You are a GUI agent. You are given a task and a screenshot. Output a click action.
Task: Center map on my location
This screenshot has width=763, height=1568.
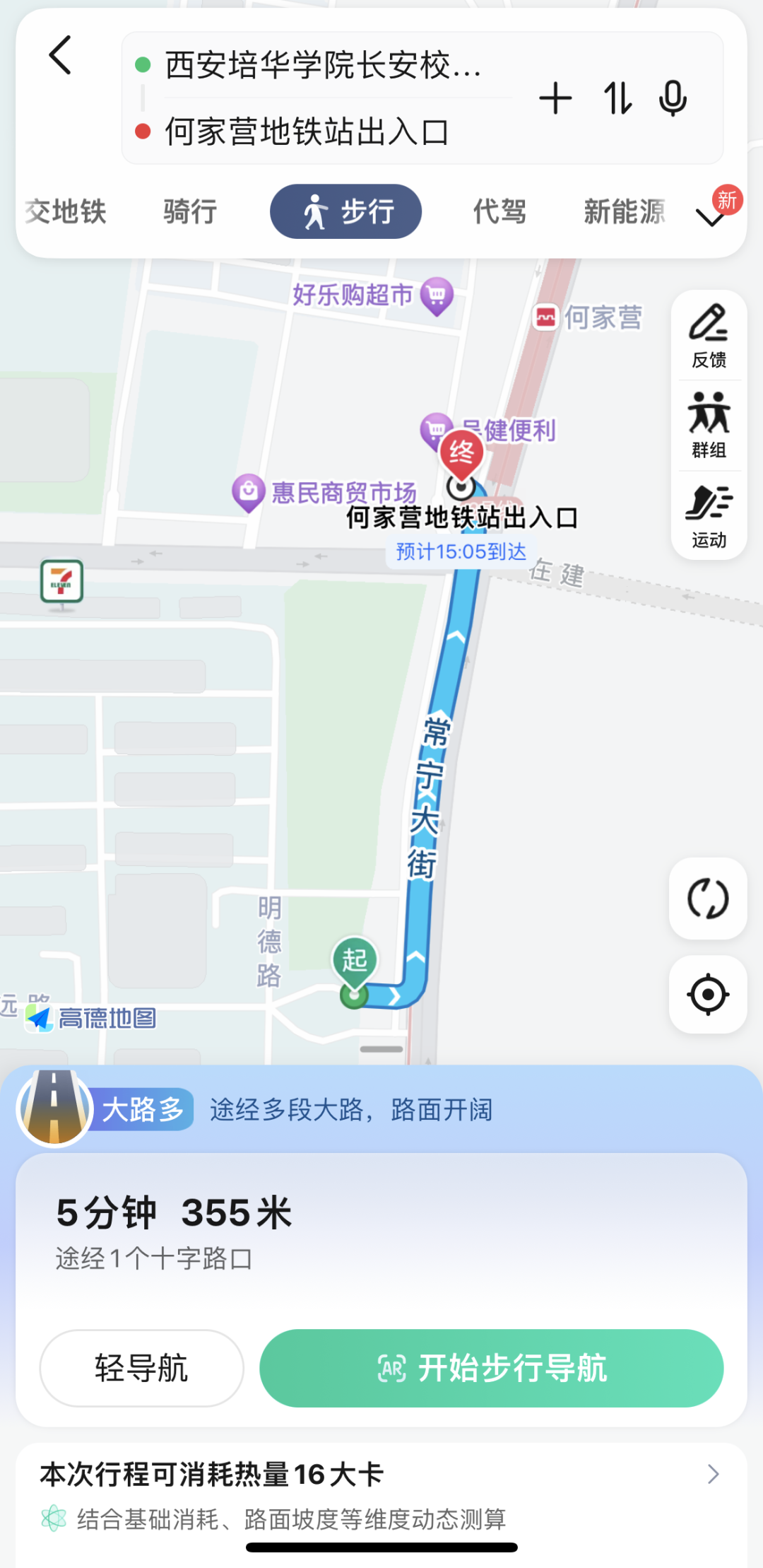click(x=708, y=995)
